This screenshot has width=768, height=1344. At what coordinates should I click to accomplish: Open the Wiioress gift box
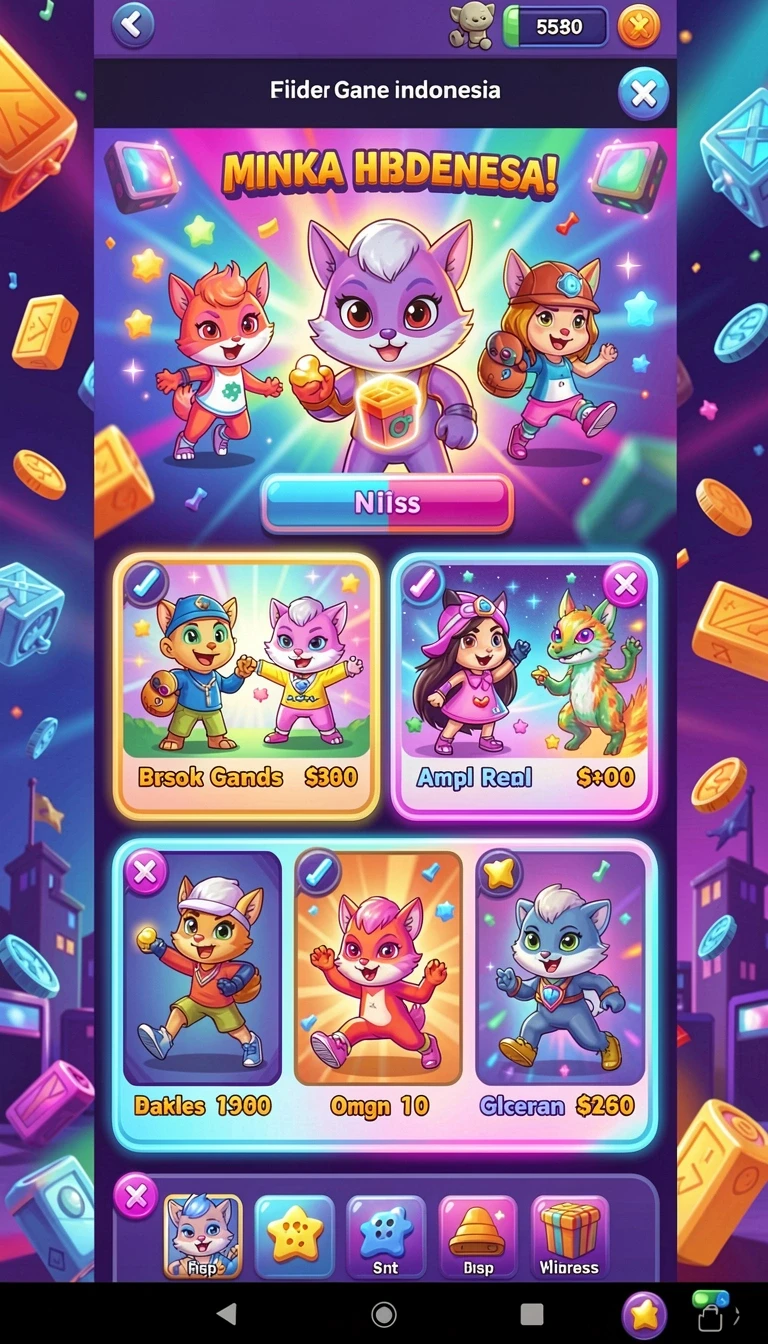point(570,1237)
